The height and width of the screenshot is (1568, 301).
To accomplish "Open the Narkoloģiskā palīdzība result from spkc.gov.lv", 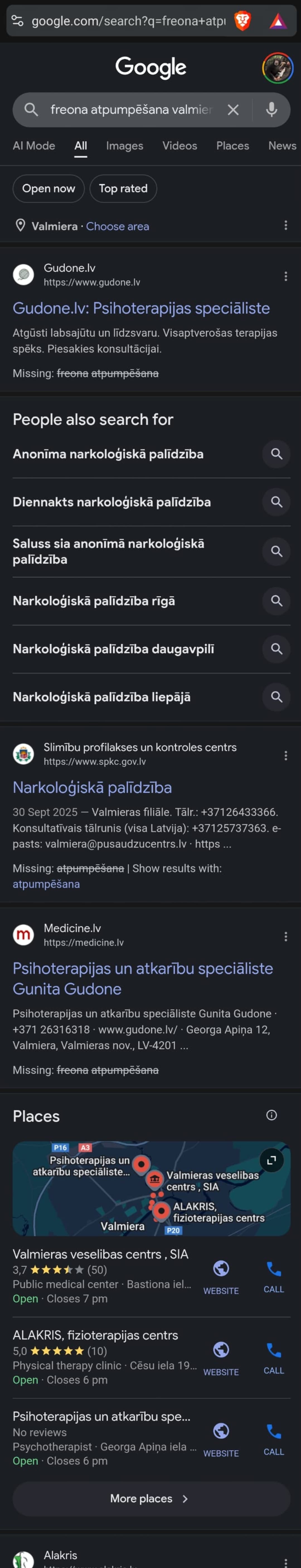I will tap(92, 788).
